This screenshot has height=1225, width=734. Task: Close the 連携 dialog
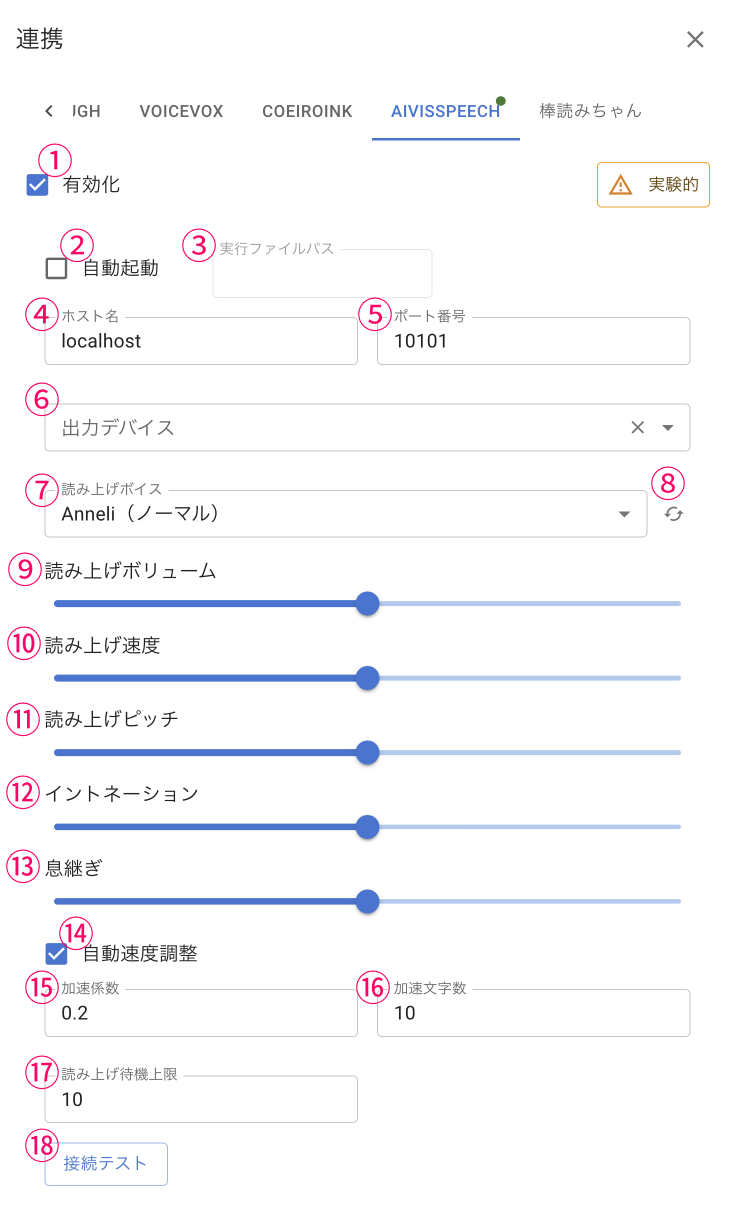click(695, 39)
